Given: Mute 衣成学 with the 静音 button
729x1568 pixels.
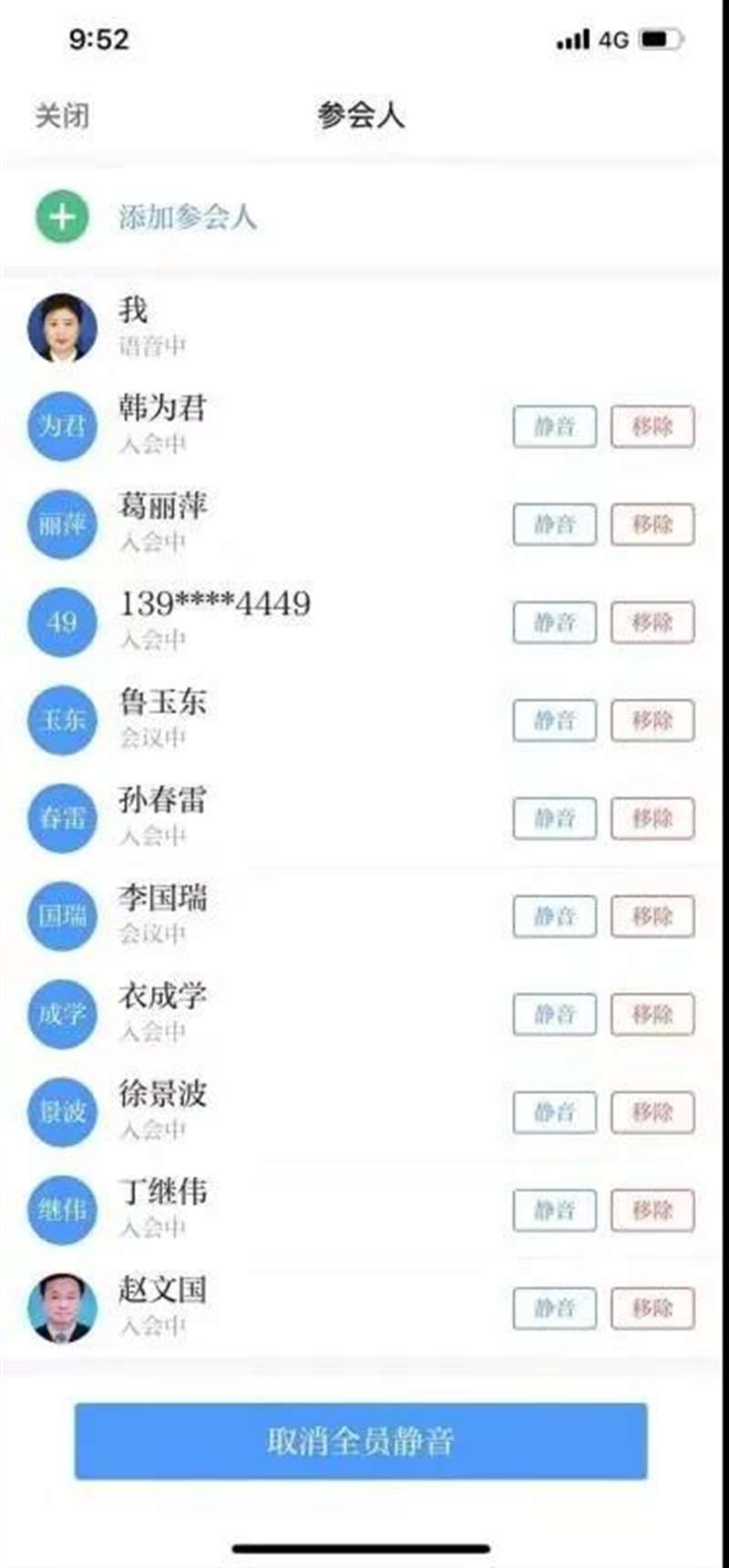Looking at the screenshot, I should pos(554,1015).
